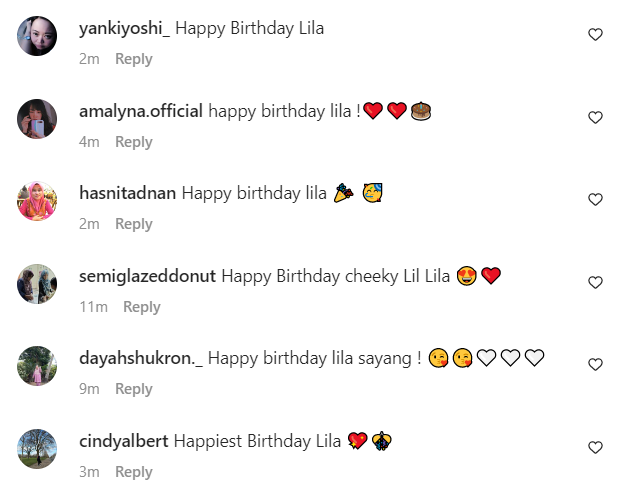The image size is (617, 486).
Task: Reply to amalyna.official's comment
Action: [x=133, y=142]
